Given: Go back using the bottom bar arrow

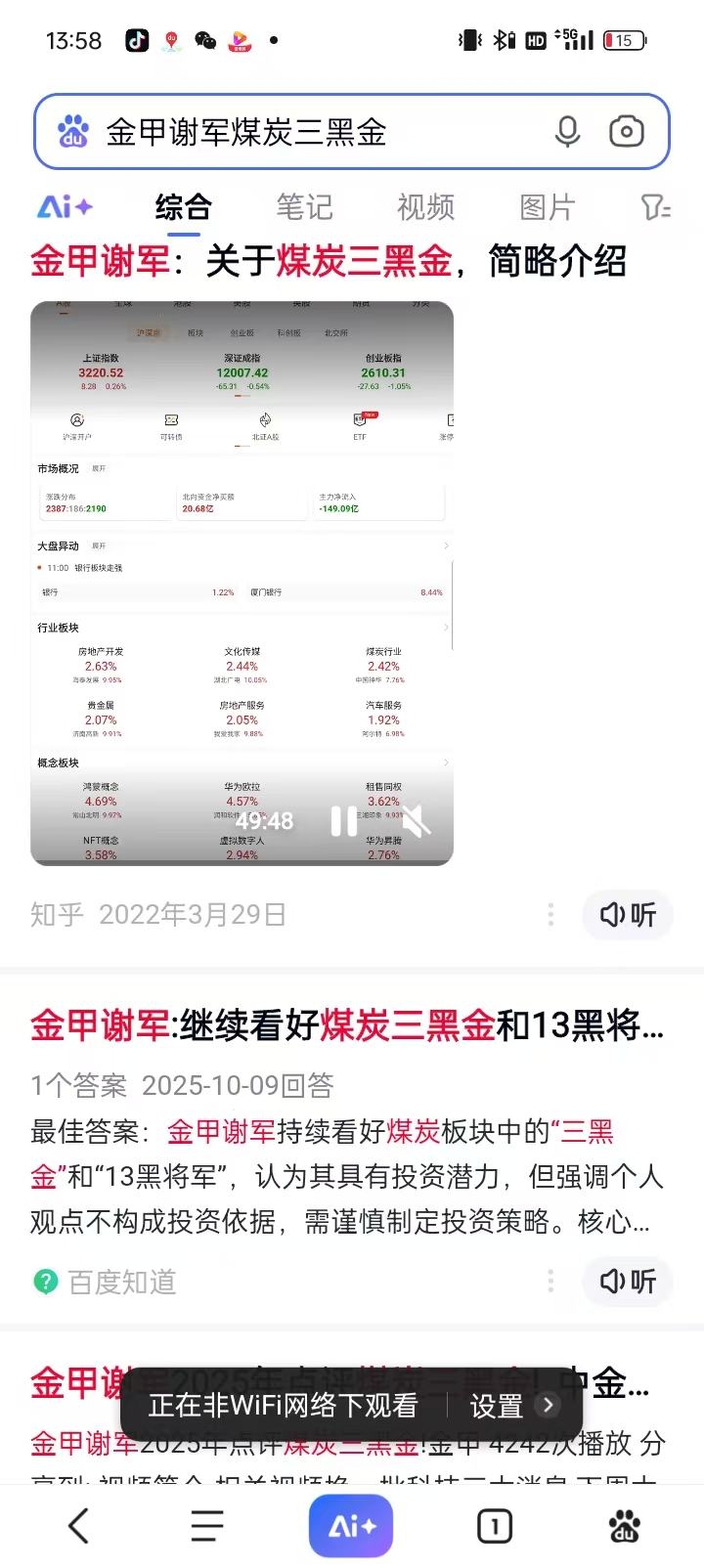Looking at the screenshot, I should click(x=79, y=1526).
